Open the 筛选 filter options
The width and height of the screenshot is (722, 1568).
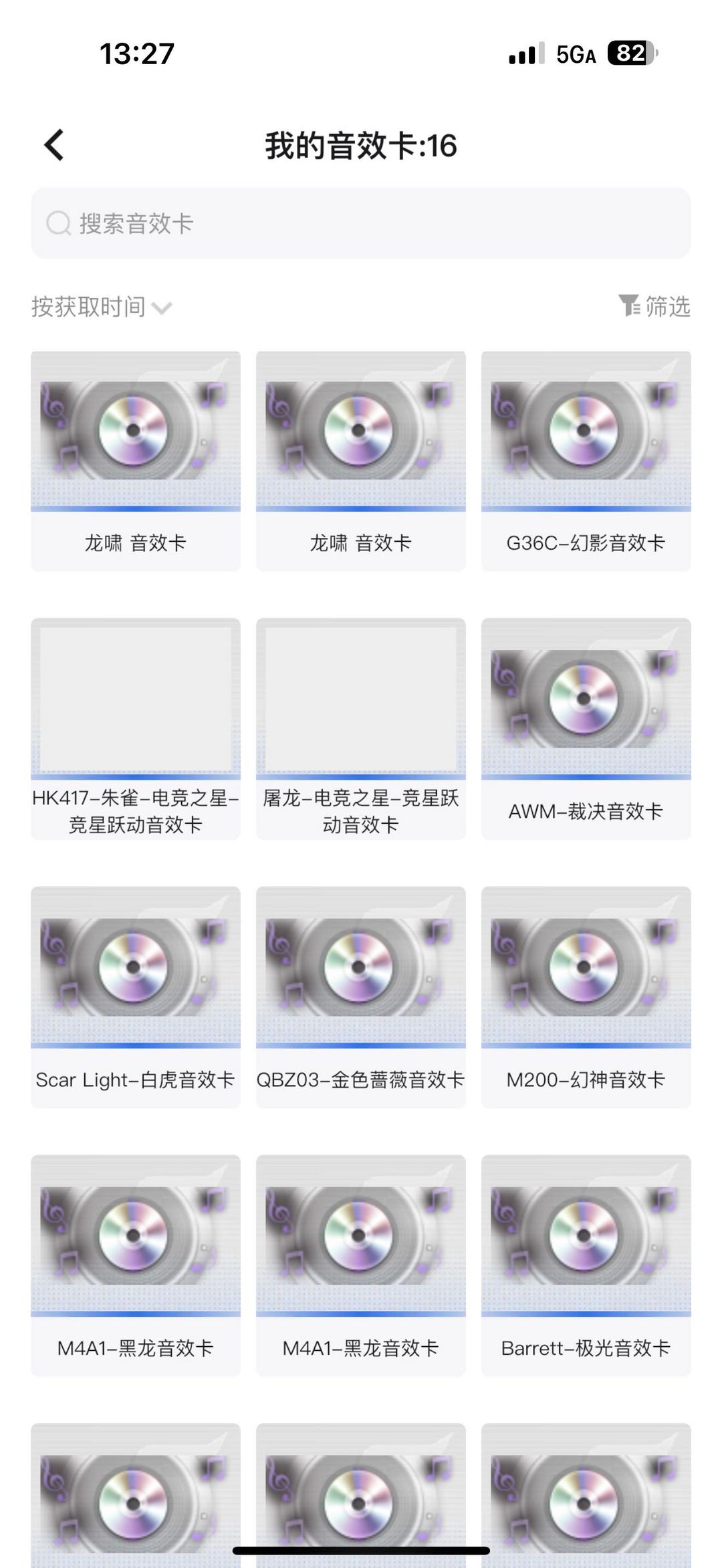(x=654, y=306)
